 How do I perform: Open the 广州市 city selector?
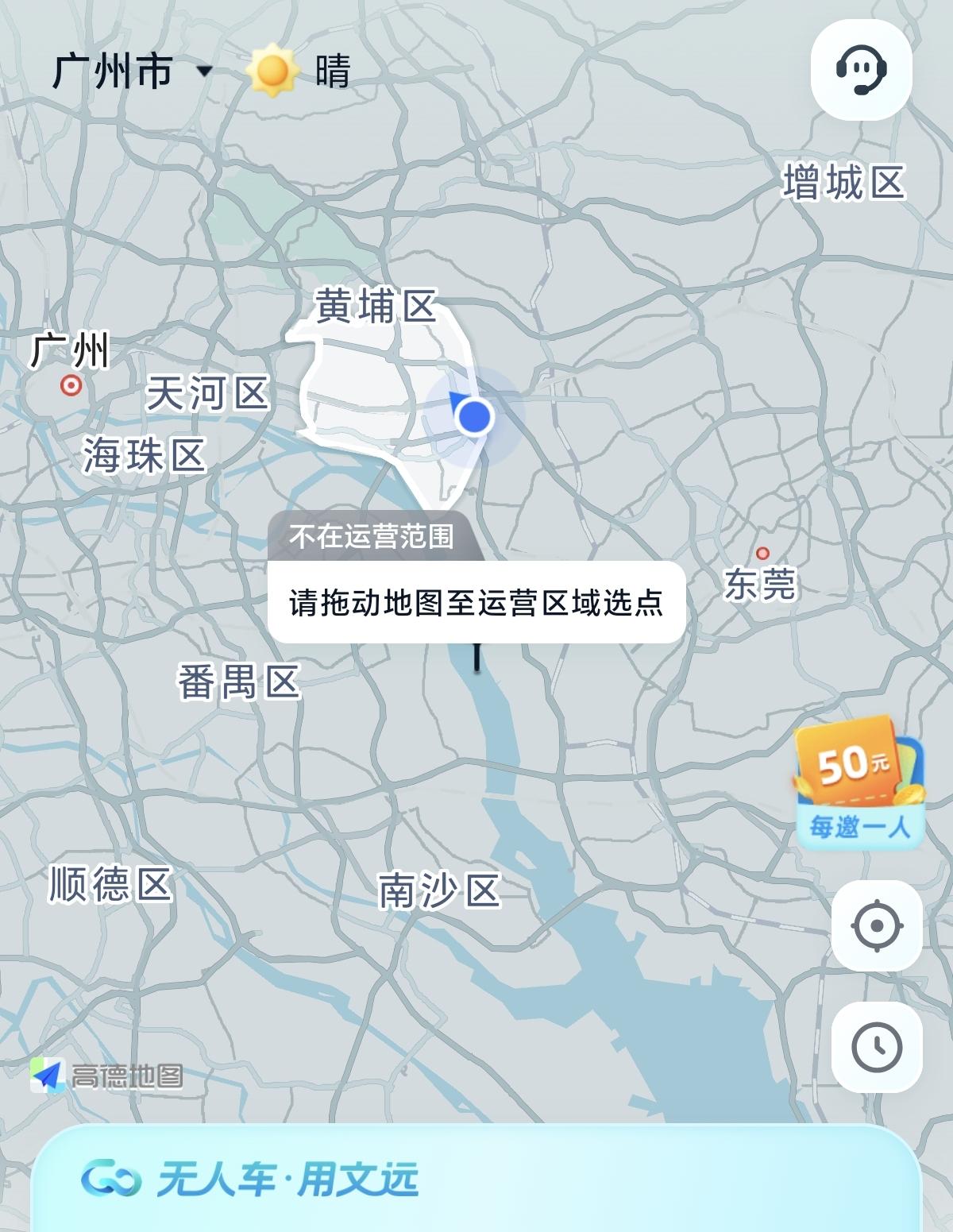(x=111, y=71)
